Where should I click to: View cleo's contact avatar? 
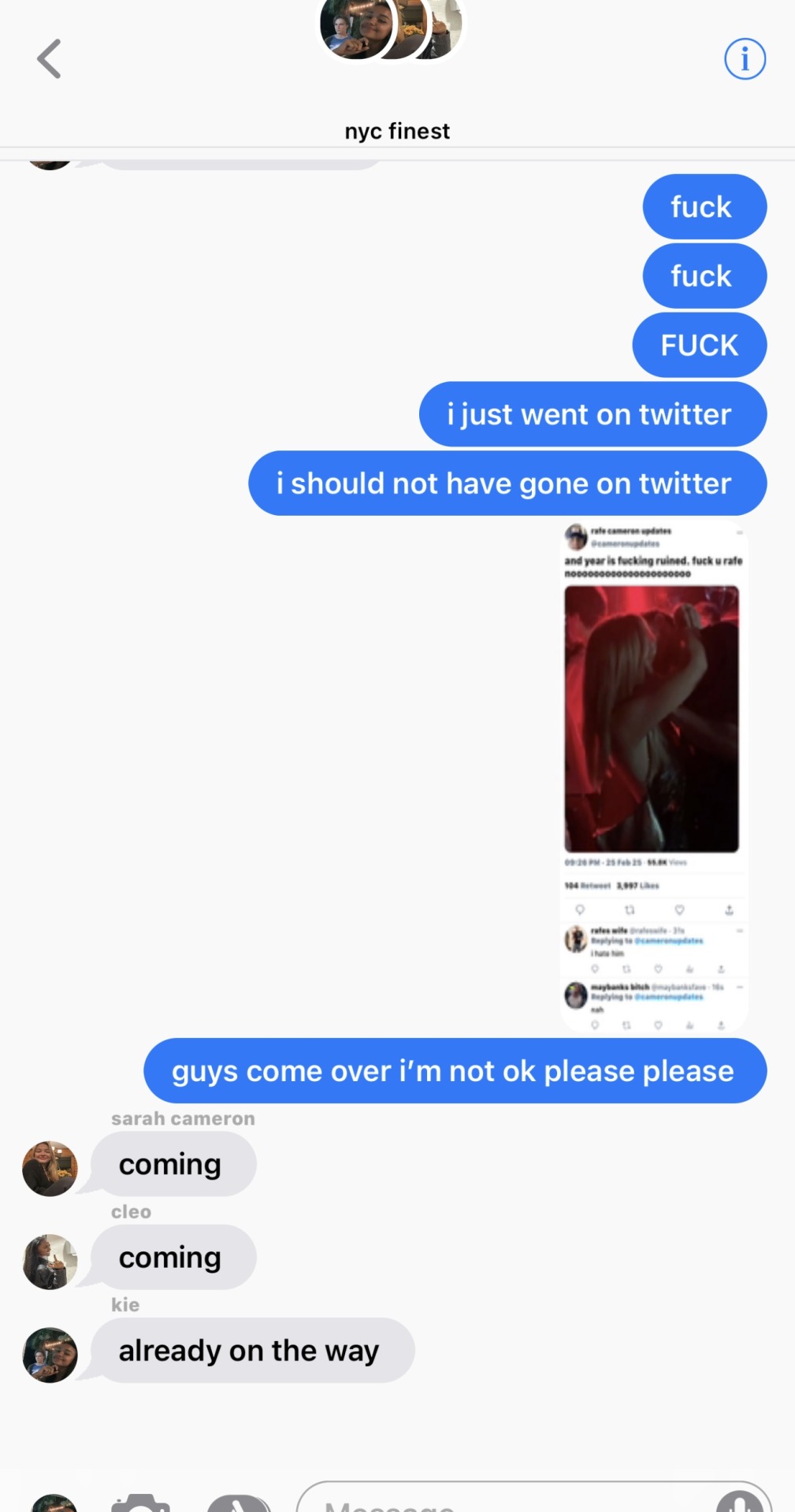[50, 1262]
